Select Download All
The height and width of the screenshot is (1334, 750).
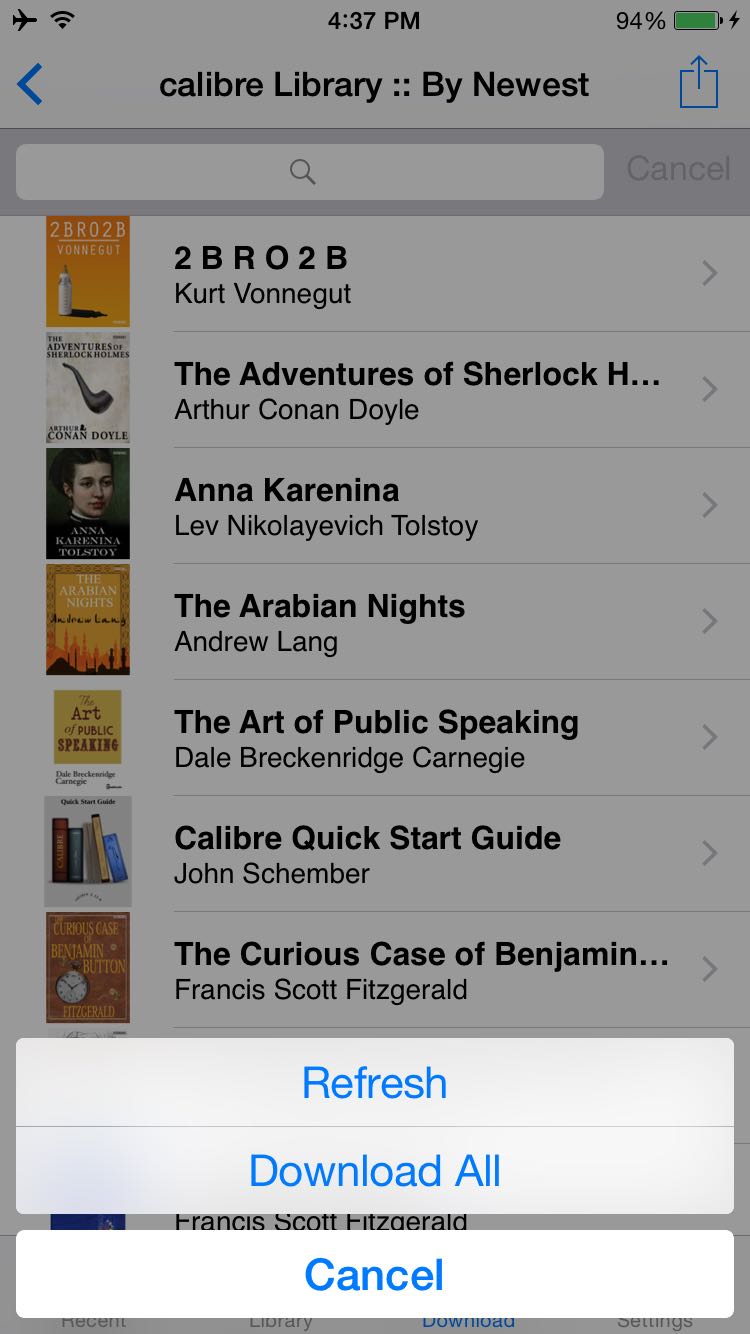click(375, 1171)
